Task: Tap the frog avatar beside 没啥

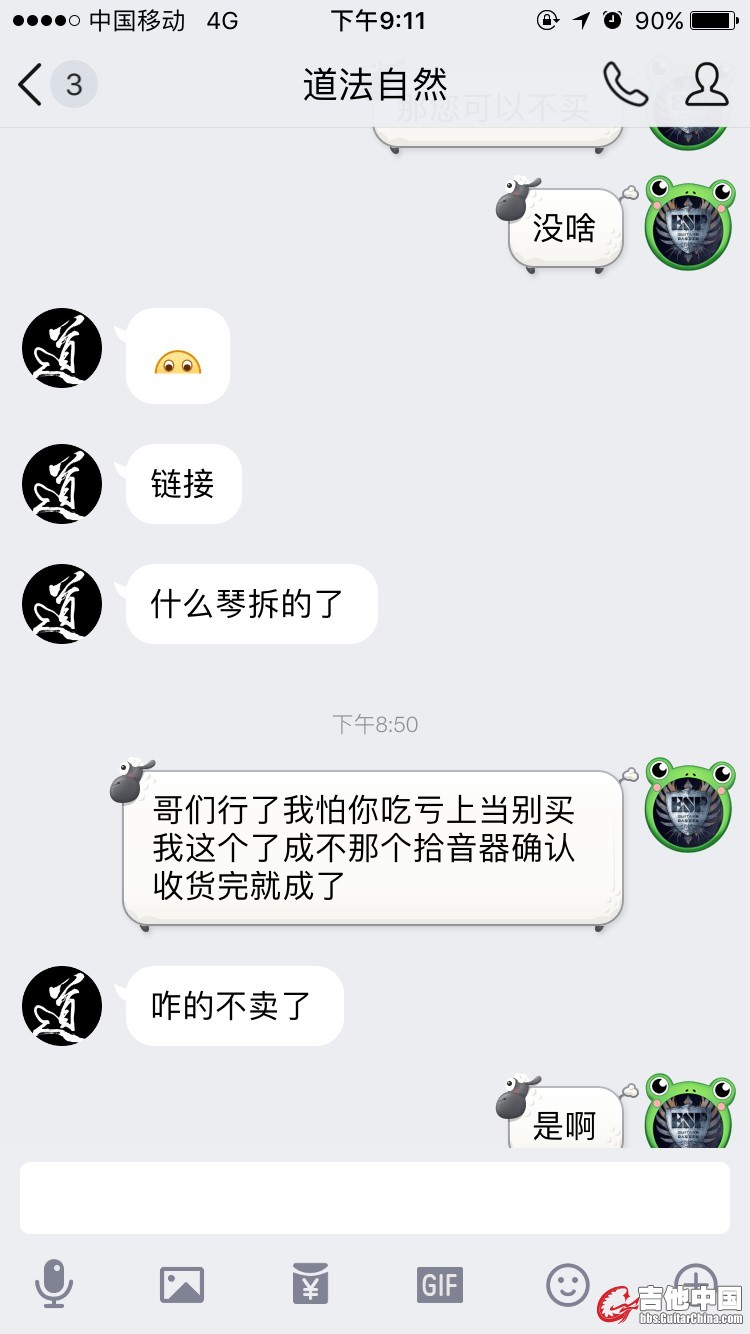Action: tap(688, 224)
